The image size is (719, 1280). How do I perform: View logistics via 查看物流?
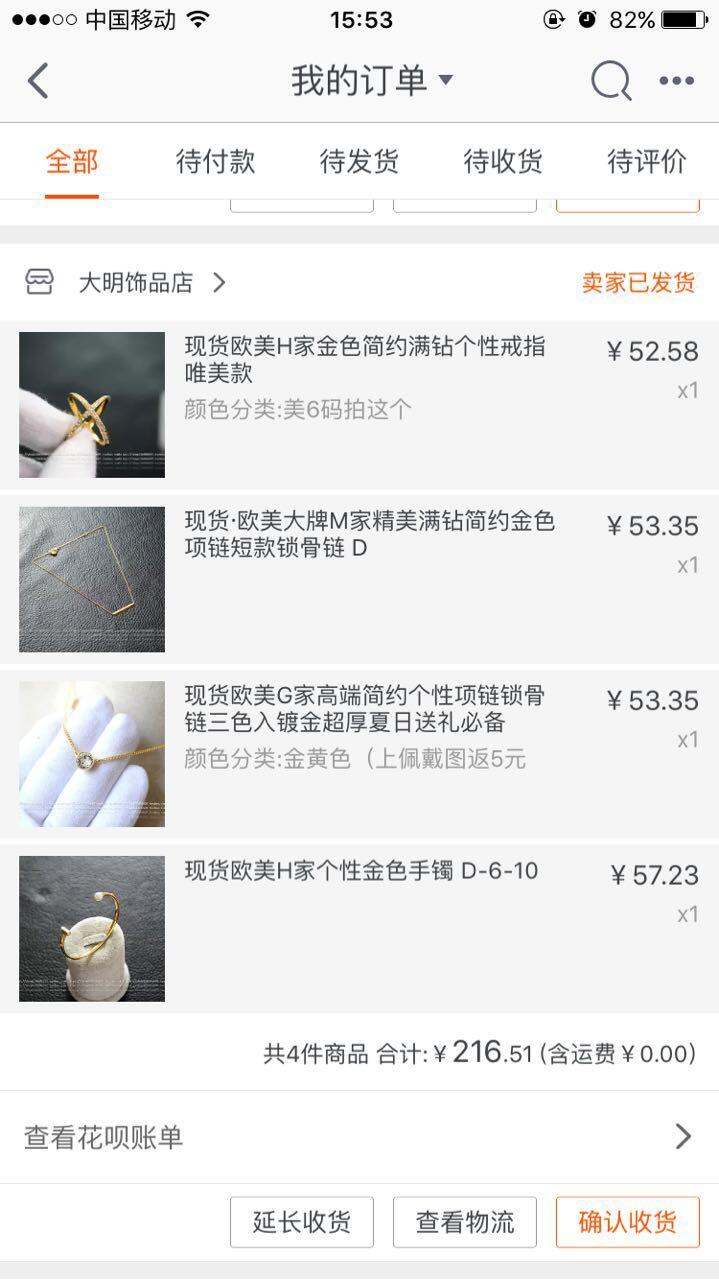[465, 1222]
